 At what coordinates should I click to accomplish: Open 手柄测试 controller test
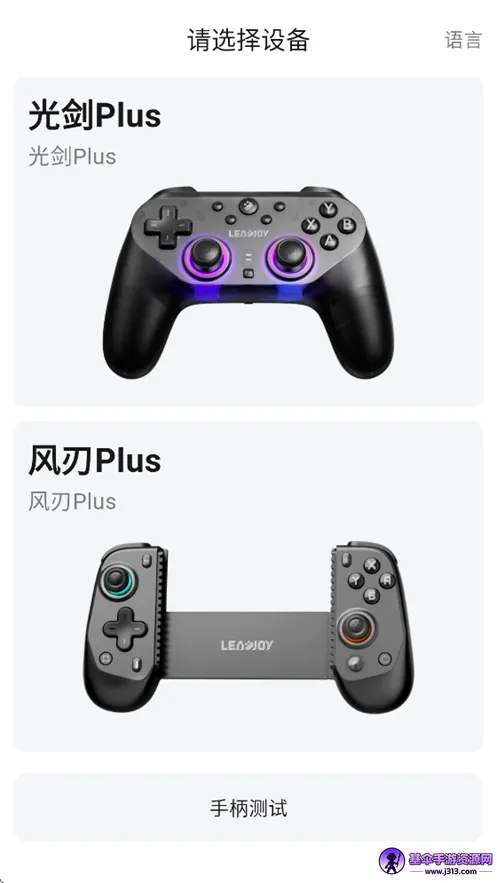click(x=248, y=808)
